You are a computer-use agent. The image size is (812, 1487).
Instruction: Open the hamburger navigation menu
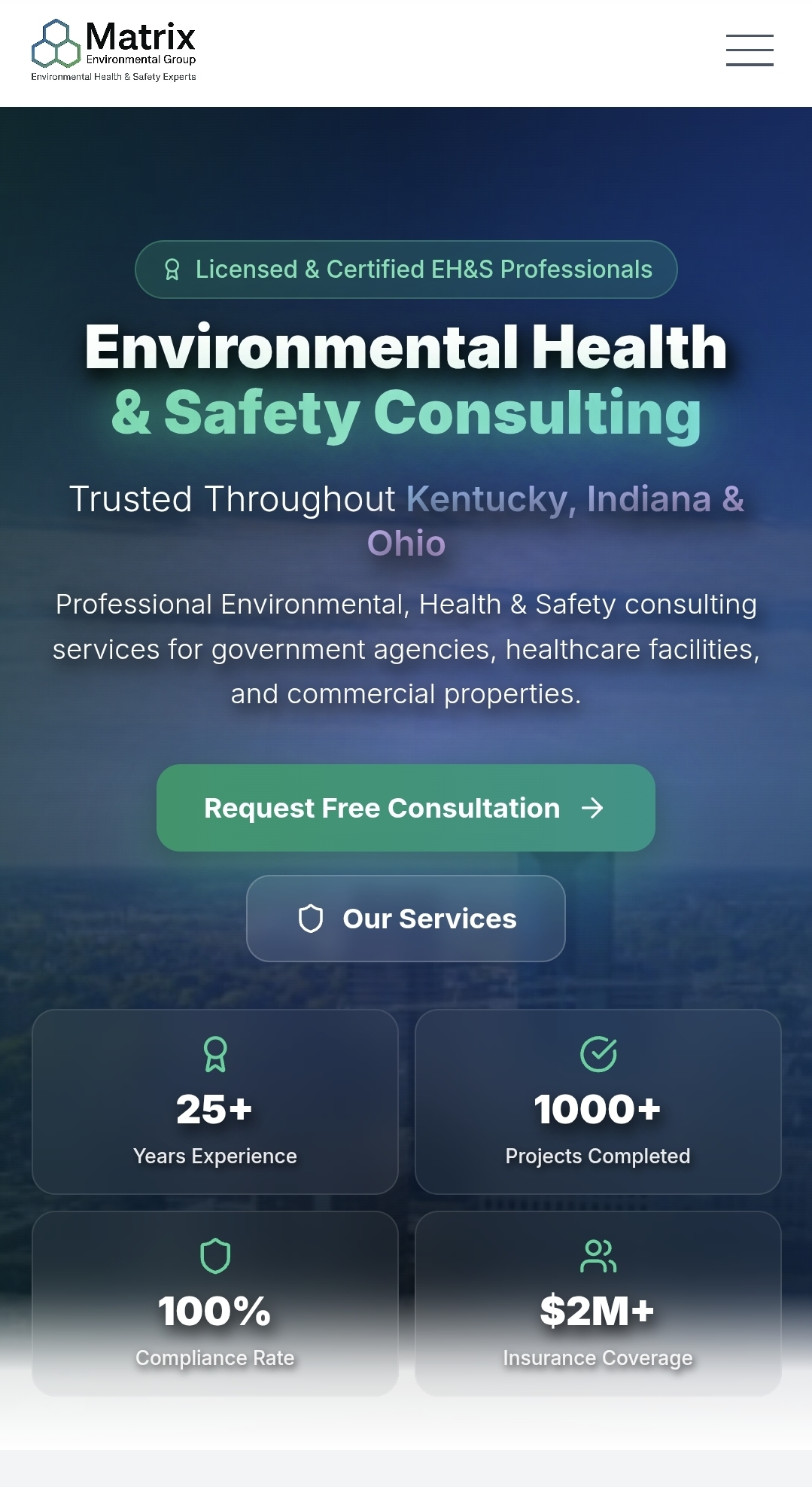749,50
